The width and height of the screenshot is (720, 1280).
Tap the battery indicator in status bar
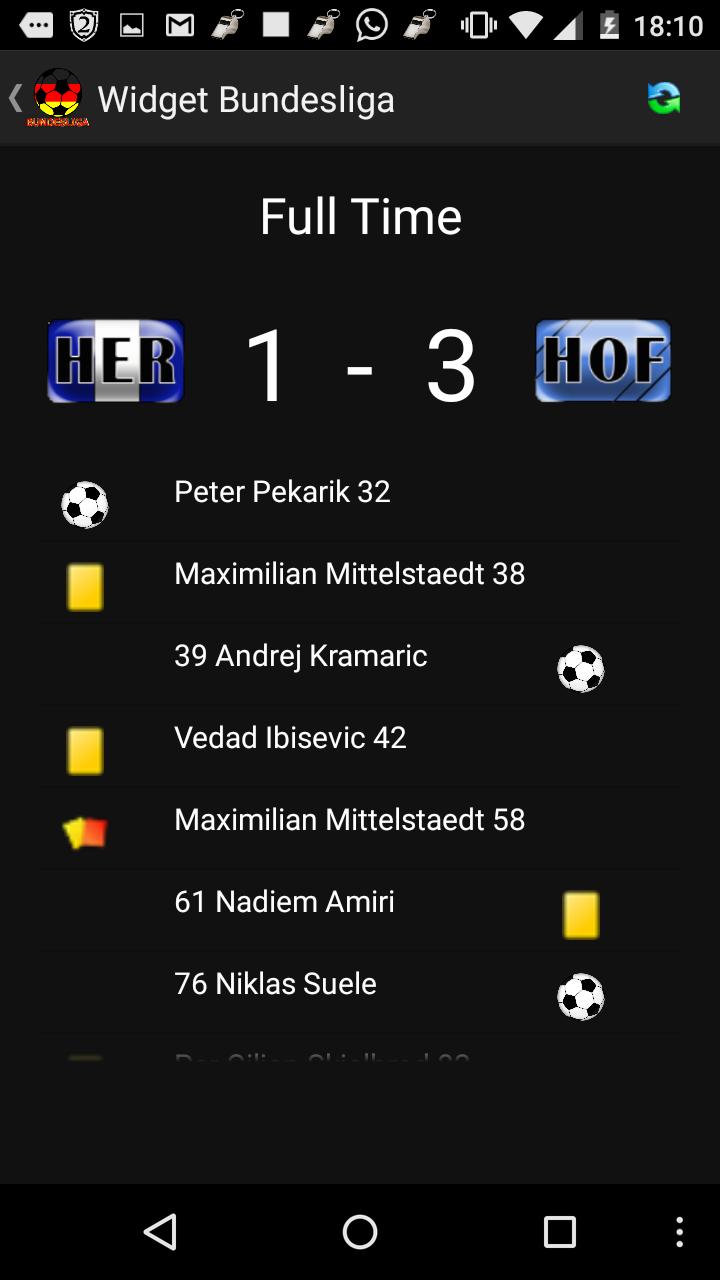(610, 25)
